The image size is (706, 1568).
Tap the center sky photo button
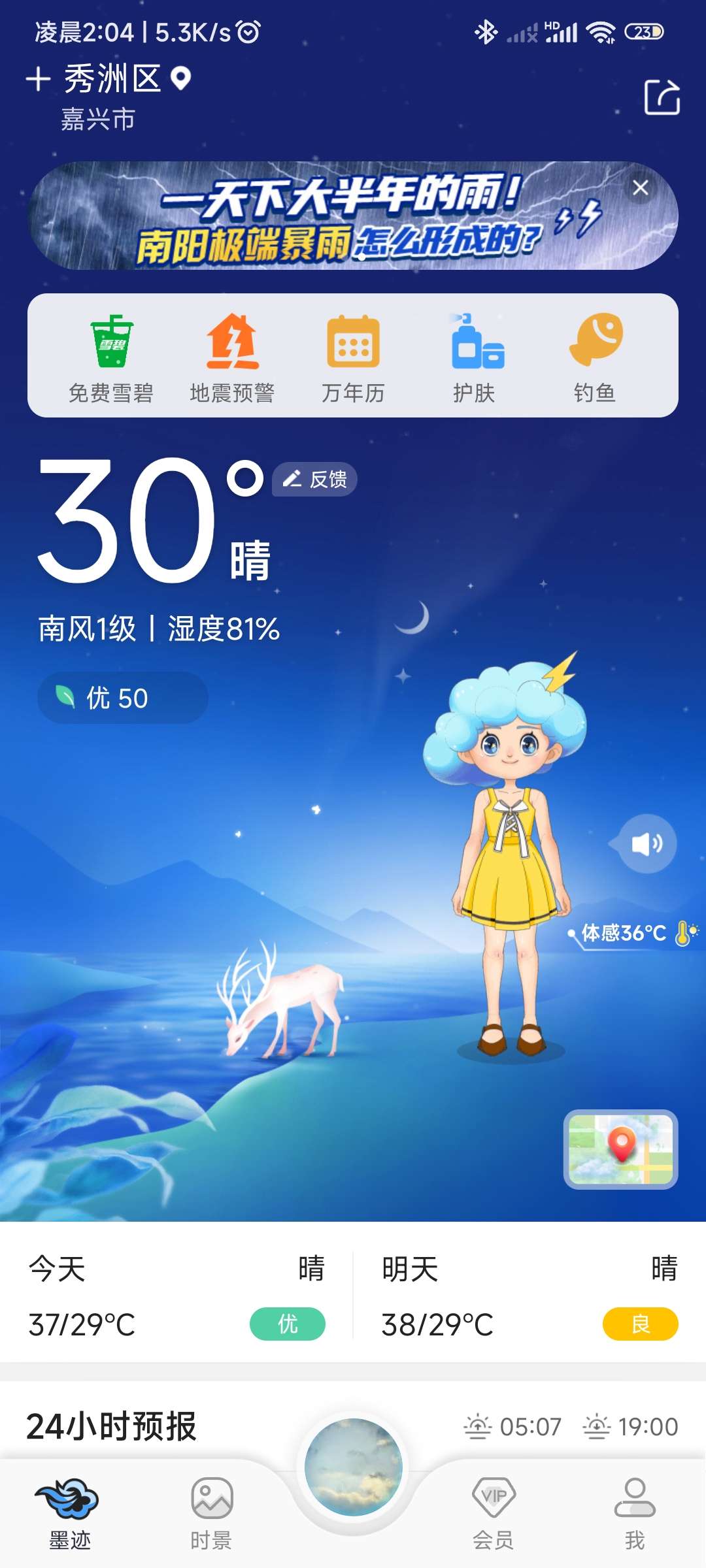click(x=353, y=1467)
